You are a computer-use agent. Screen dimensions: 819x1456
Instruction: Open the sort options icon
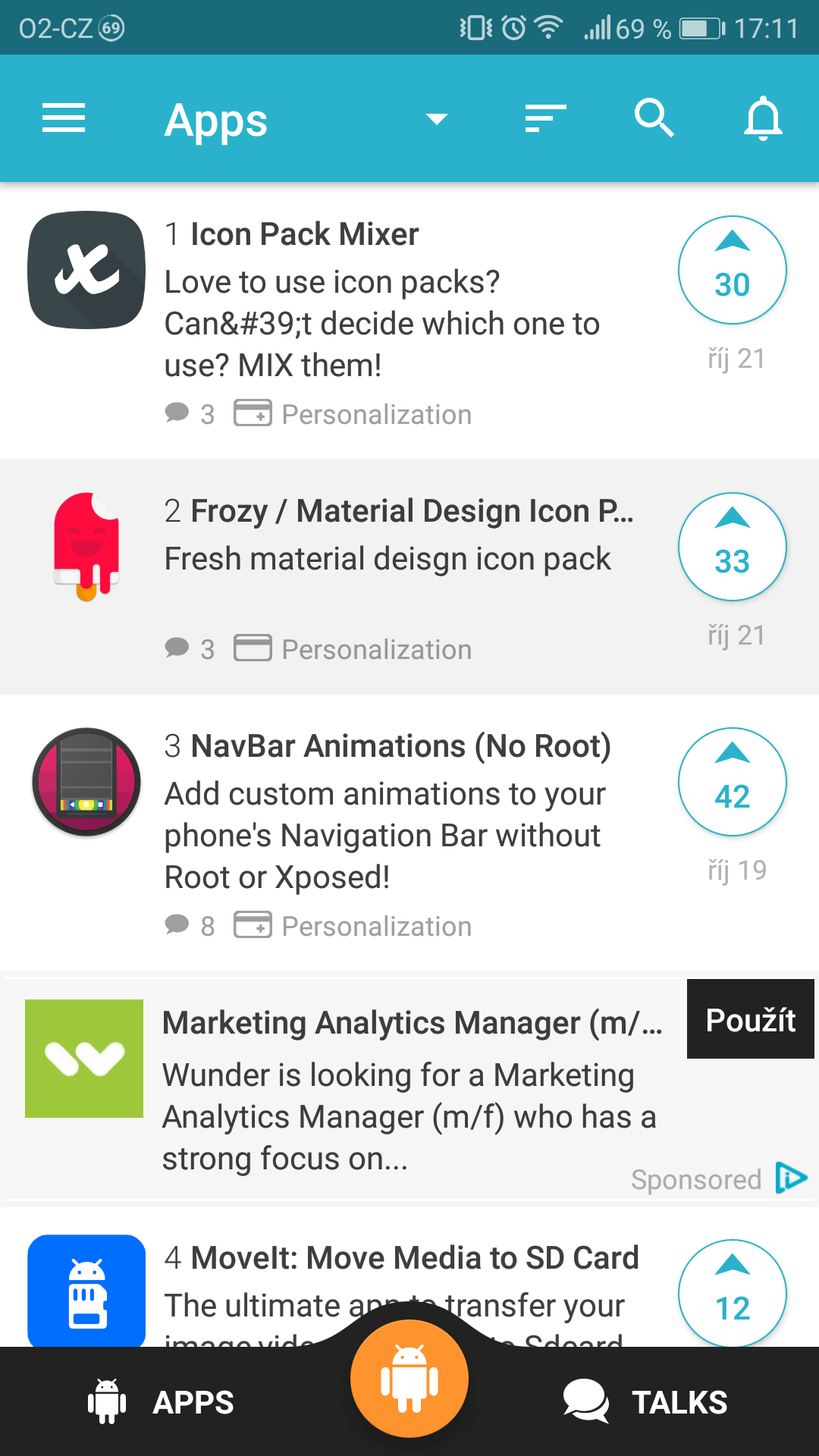(x=545, y=118)
